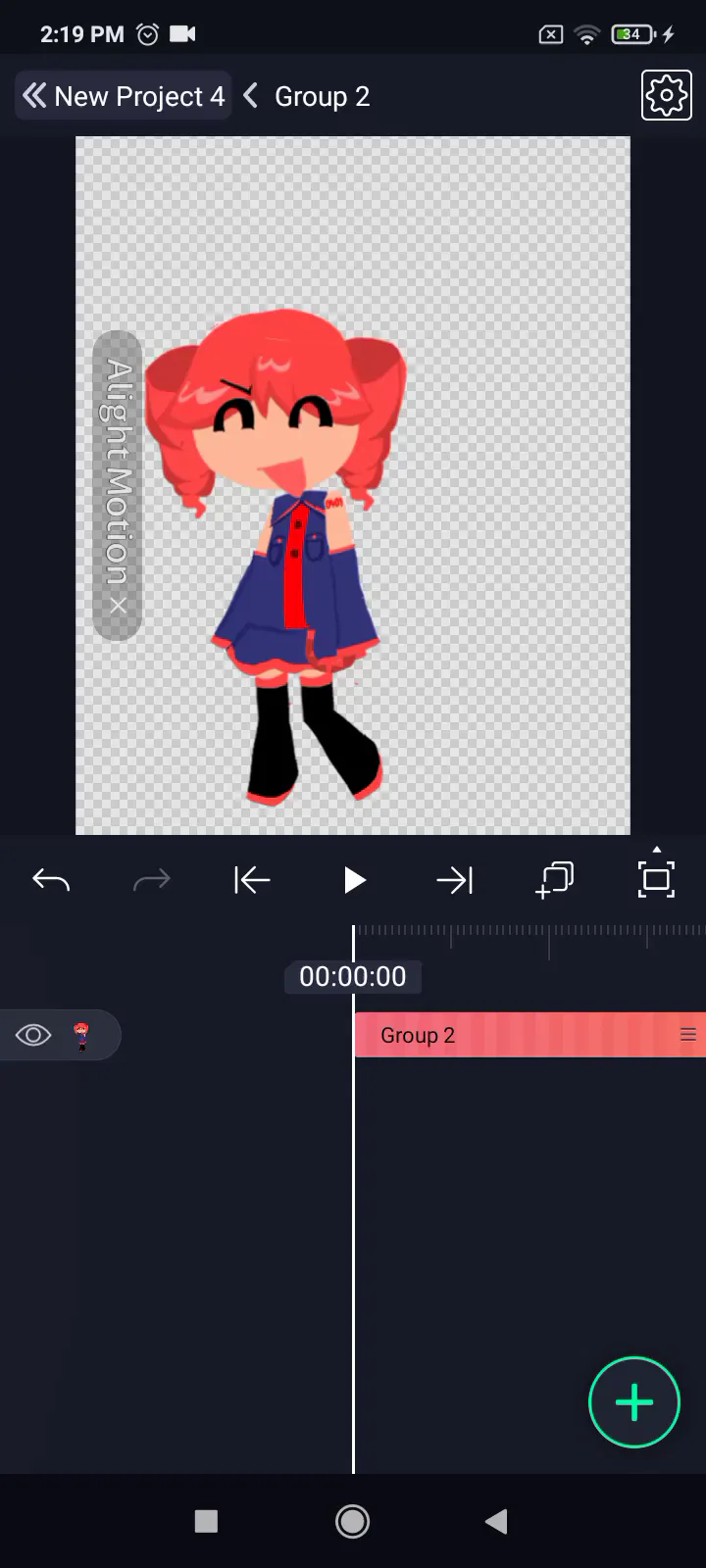The image size is (706, 1568).
Task: Add a new layer with plus button
Action: (634, 1402)
